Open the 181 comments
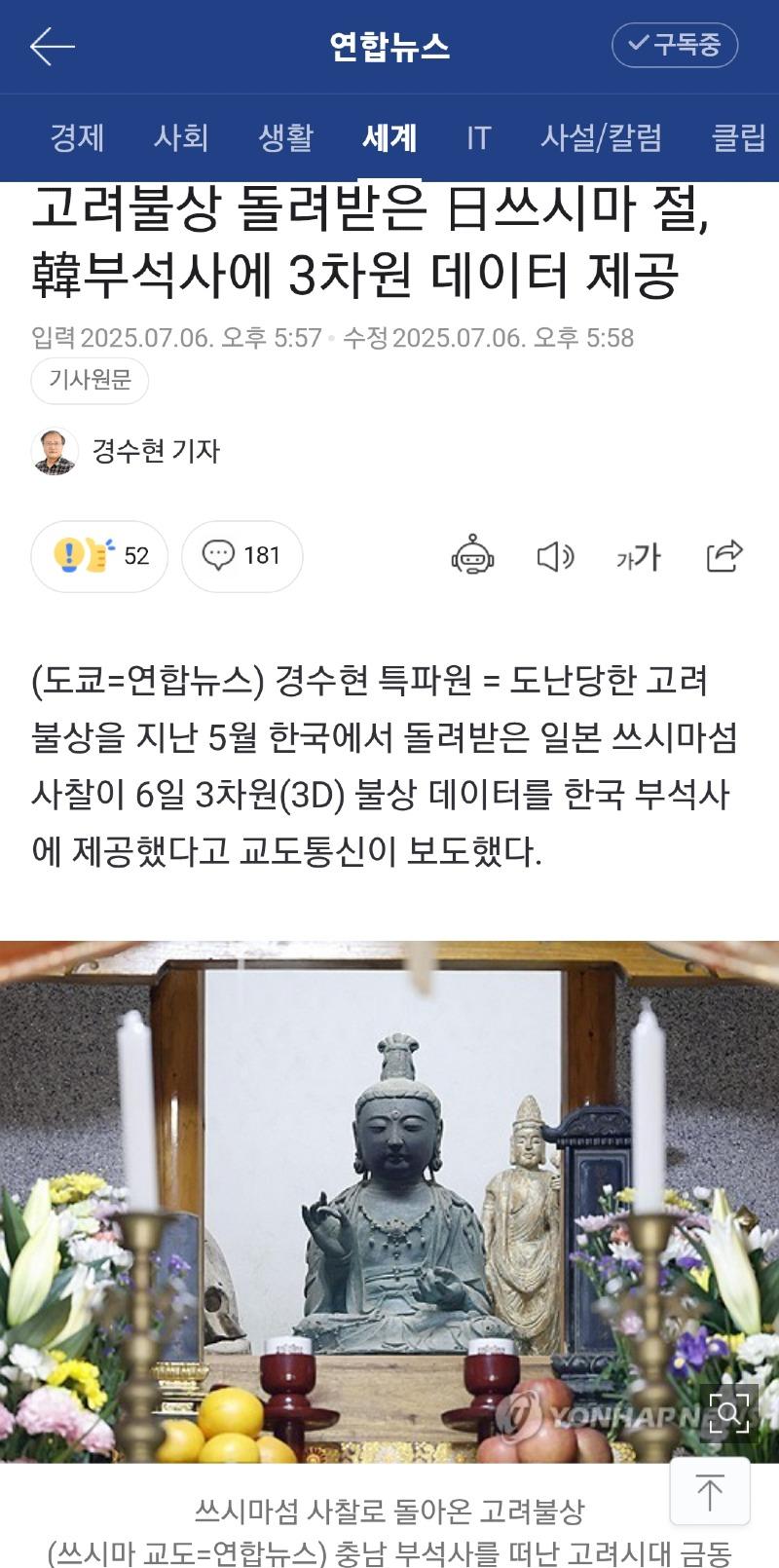This screenshot has height=1568, width=779. tap(241, 556)
